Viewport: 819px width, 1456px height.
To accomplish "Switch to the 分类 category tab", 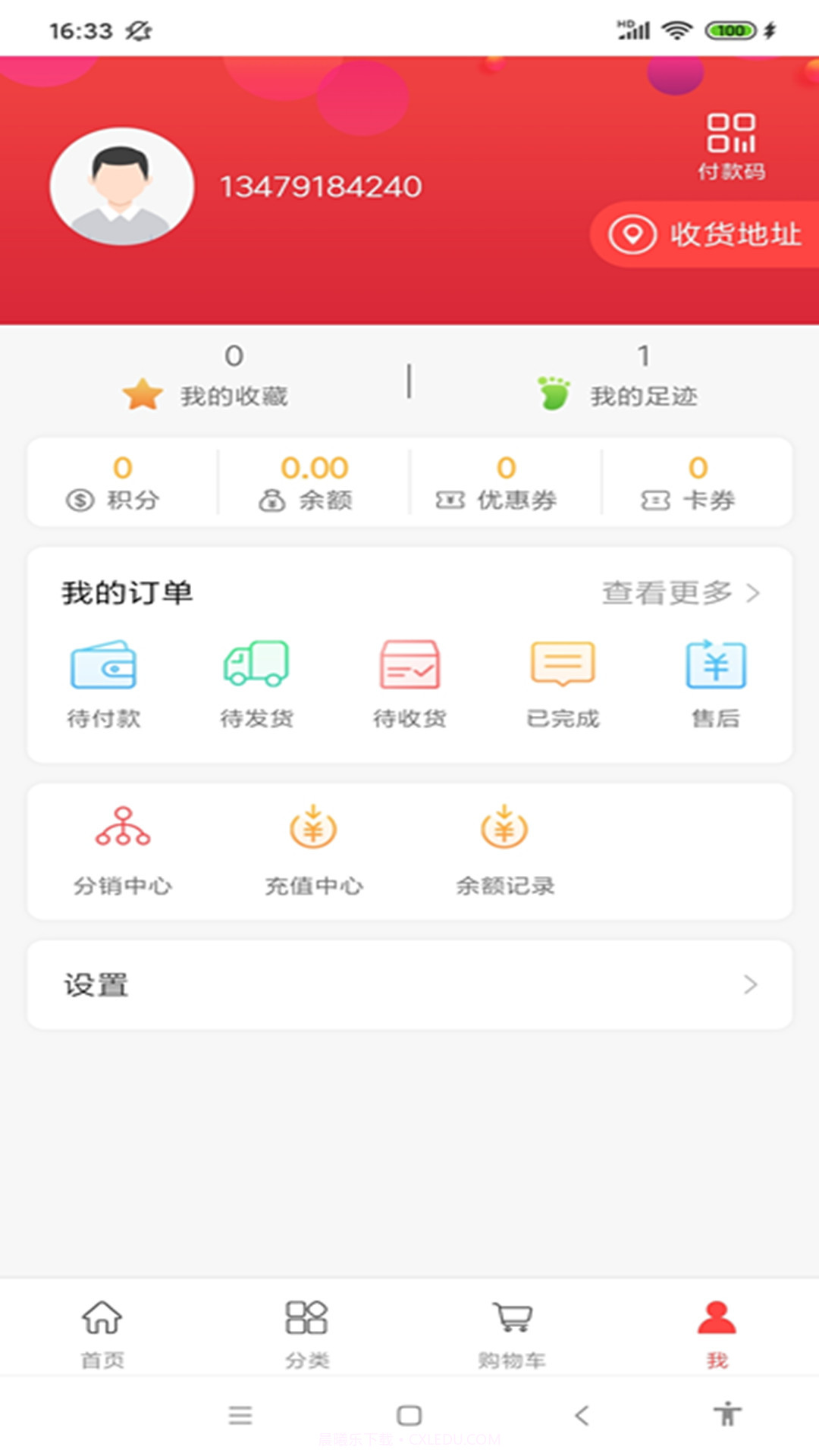I will [307, 1318].
